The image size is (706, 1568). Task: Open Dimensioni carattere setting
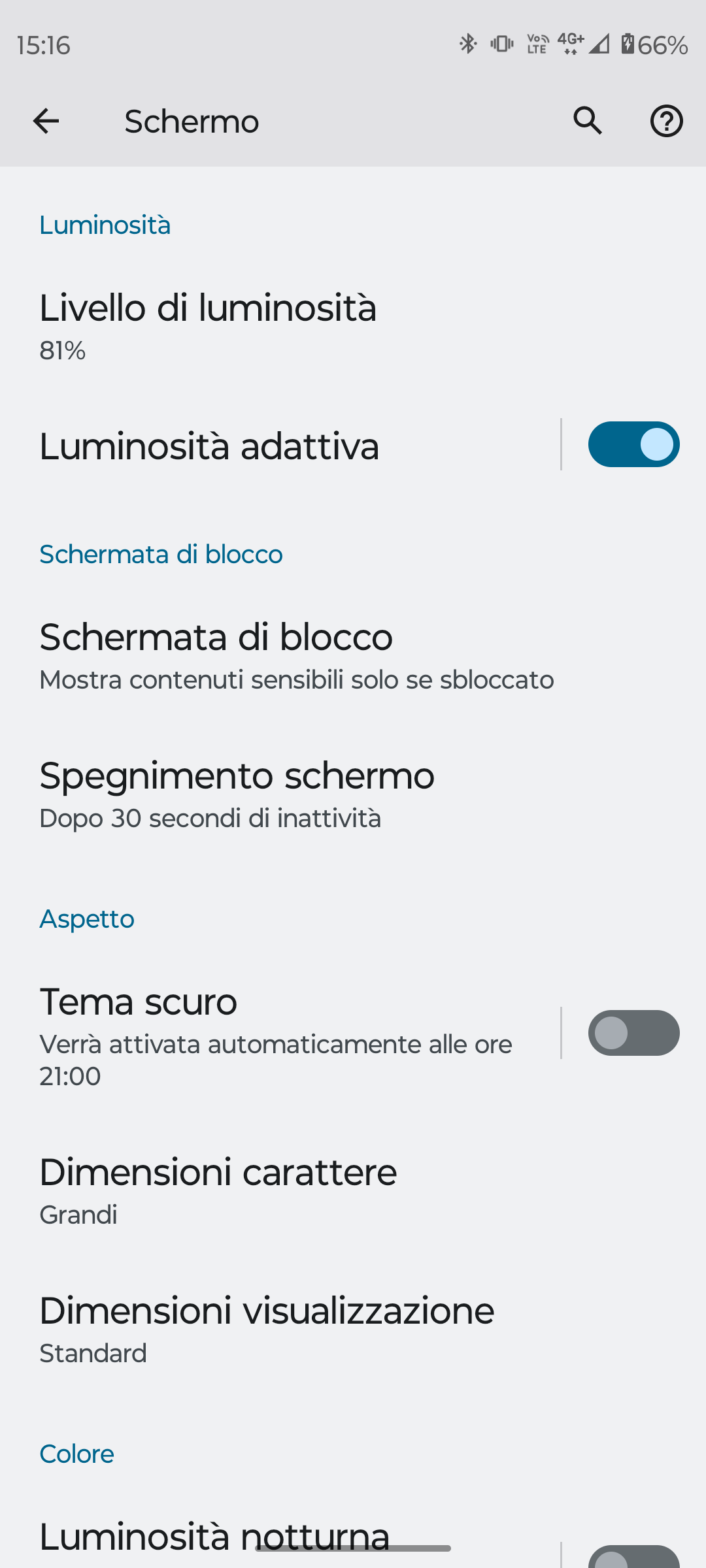click(218, 1190)
